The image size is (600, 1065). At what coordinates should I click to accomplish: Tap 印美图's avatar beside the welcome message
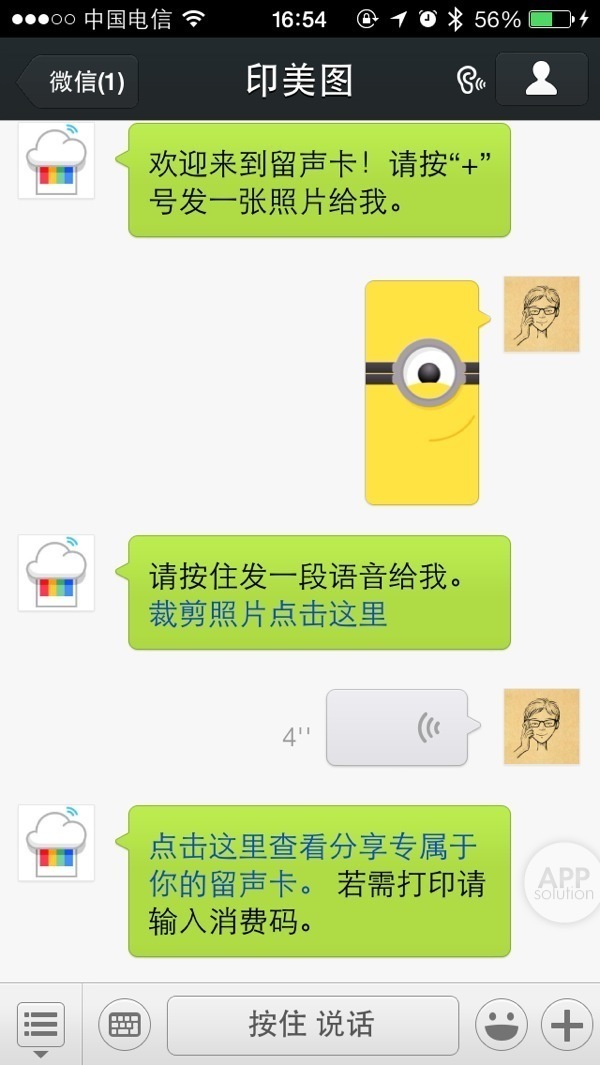(56, 160)
